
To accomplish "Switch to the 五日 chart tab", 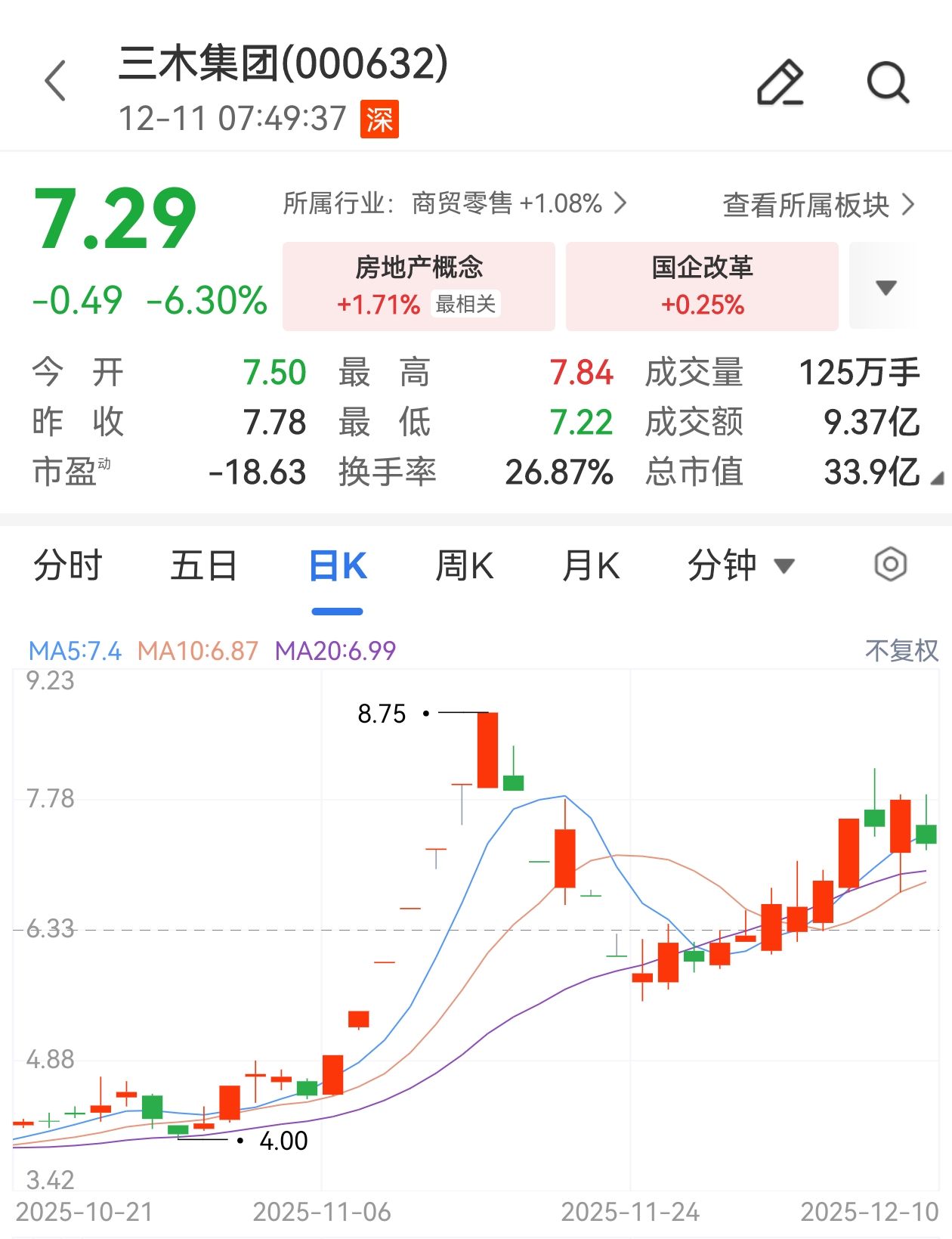I will (204, 565).
